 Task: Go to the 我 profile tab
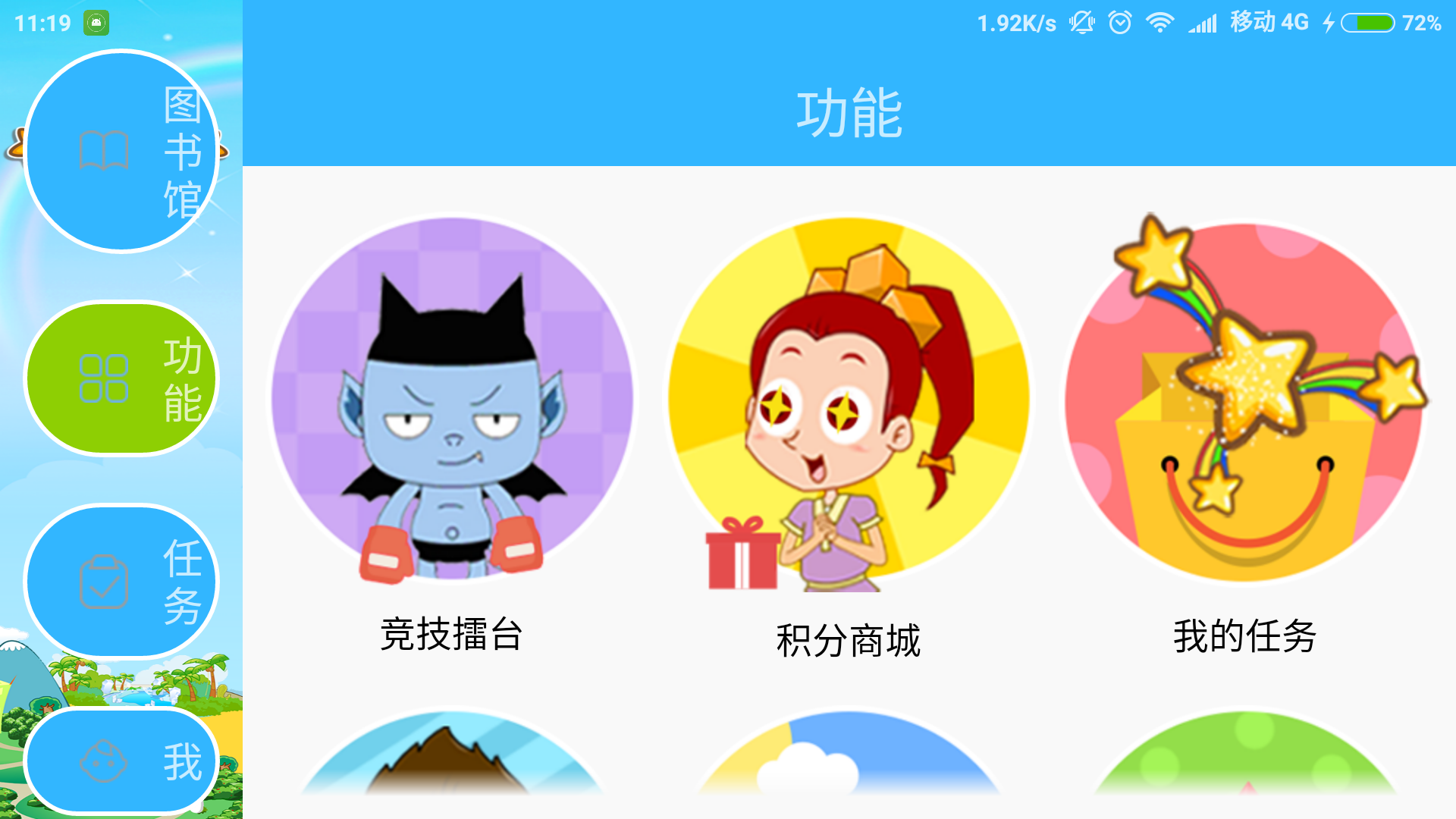[x=121, y=761]
